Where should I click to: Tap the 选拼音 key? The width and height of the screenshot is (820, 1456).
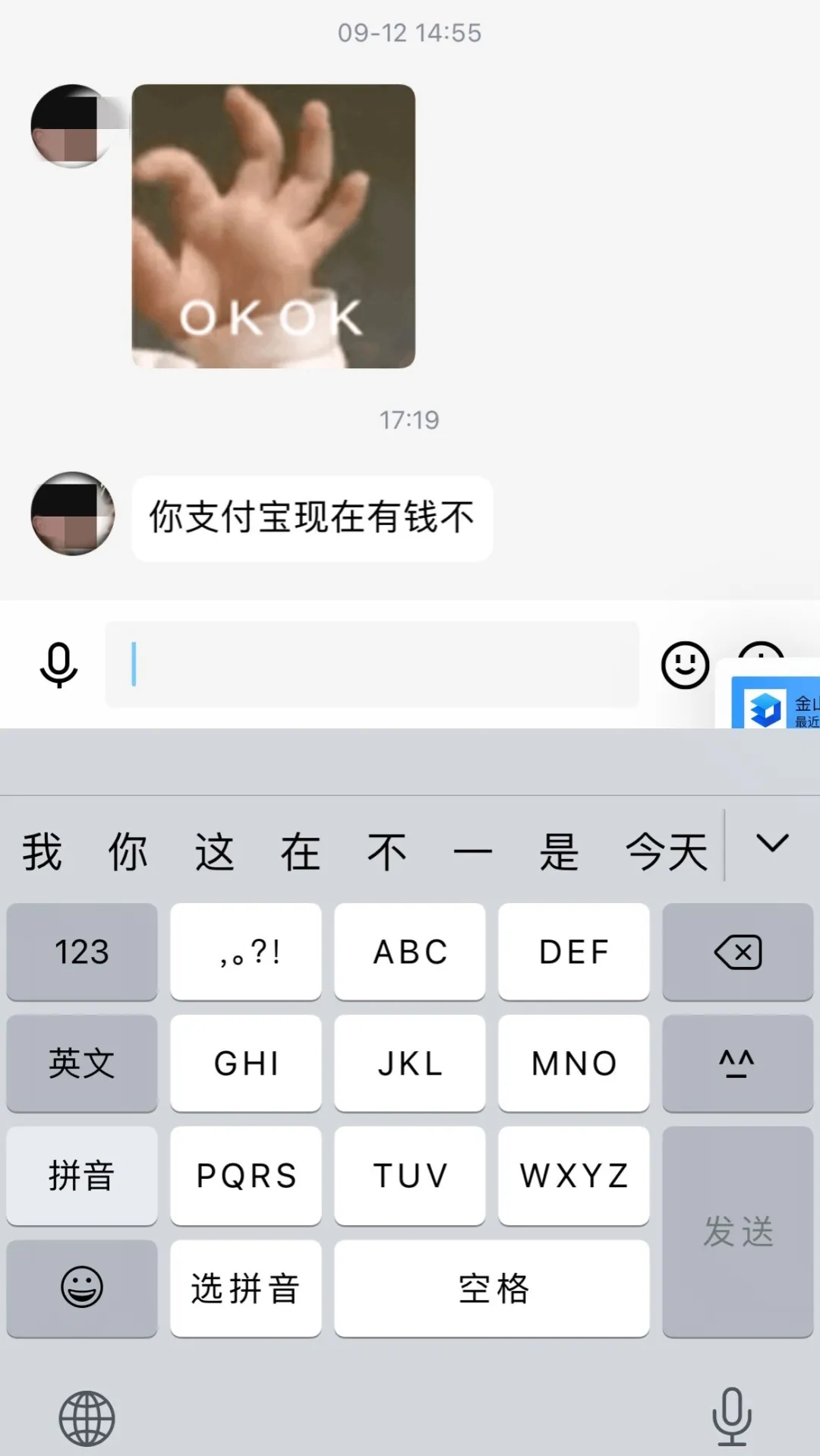[246, 1288]
